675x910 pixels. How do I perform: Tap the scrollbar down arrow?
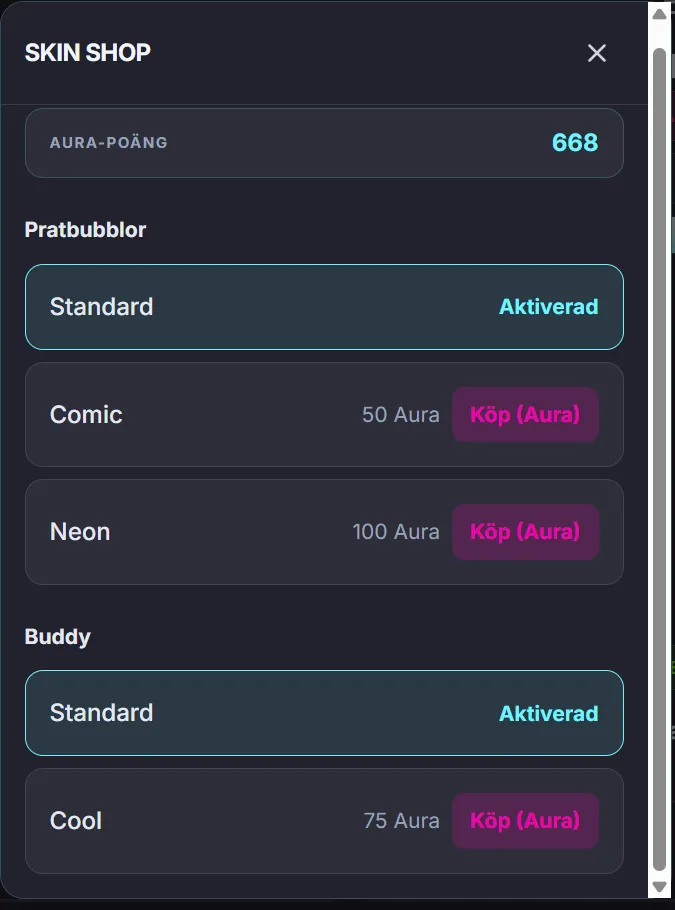[659, 886]
